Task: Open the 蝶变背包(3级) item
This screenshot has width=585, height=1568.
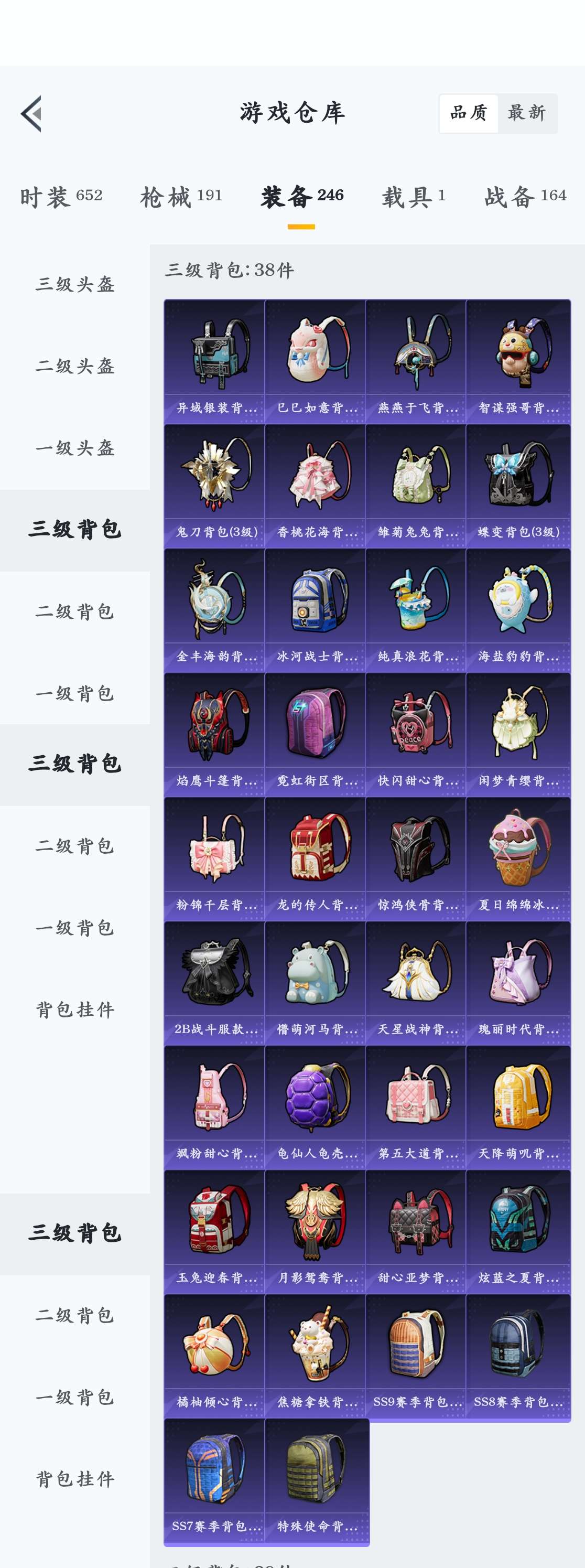Action: tap(518, 485)
